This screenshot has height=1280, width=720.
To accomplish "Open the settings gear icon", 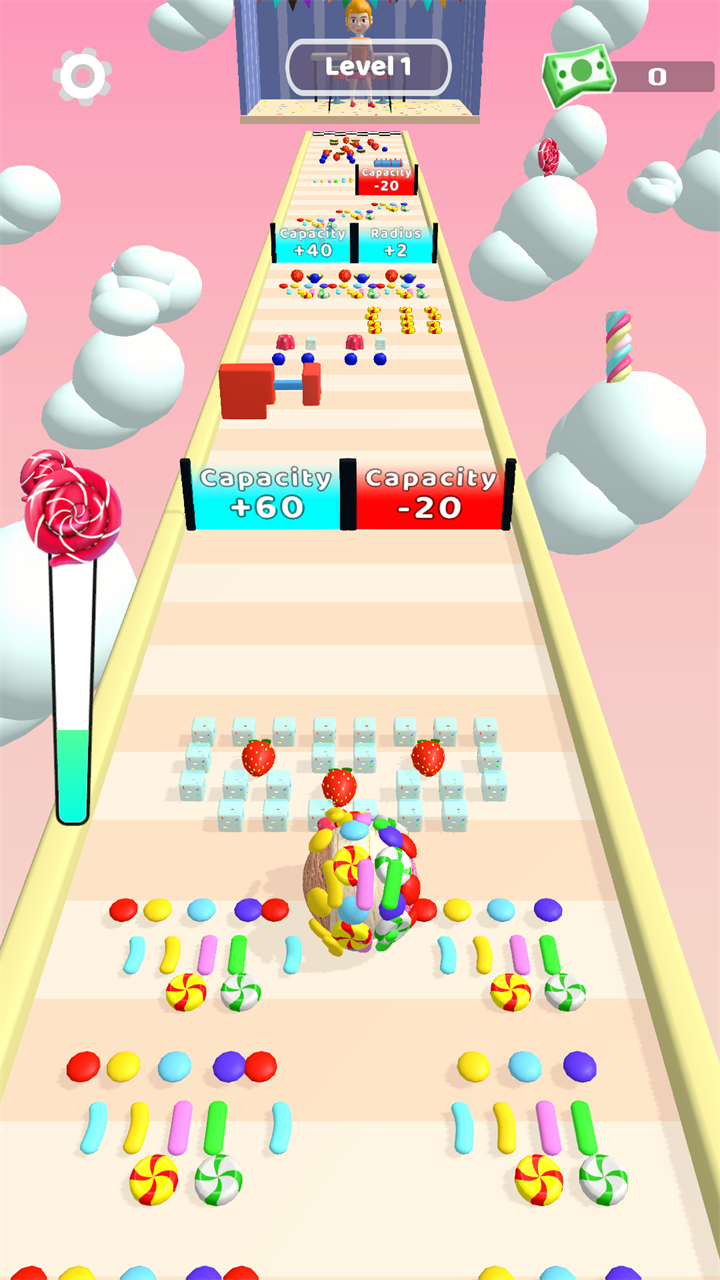I will pos(82,76).
